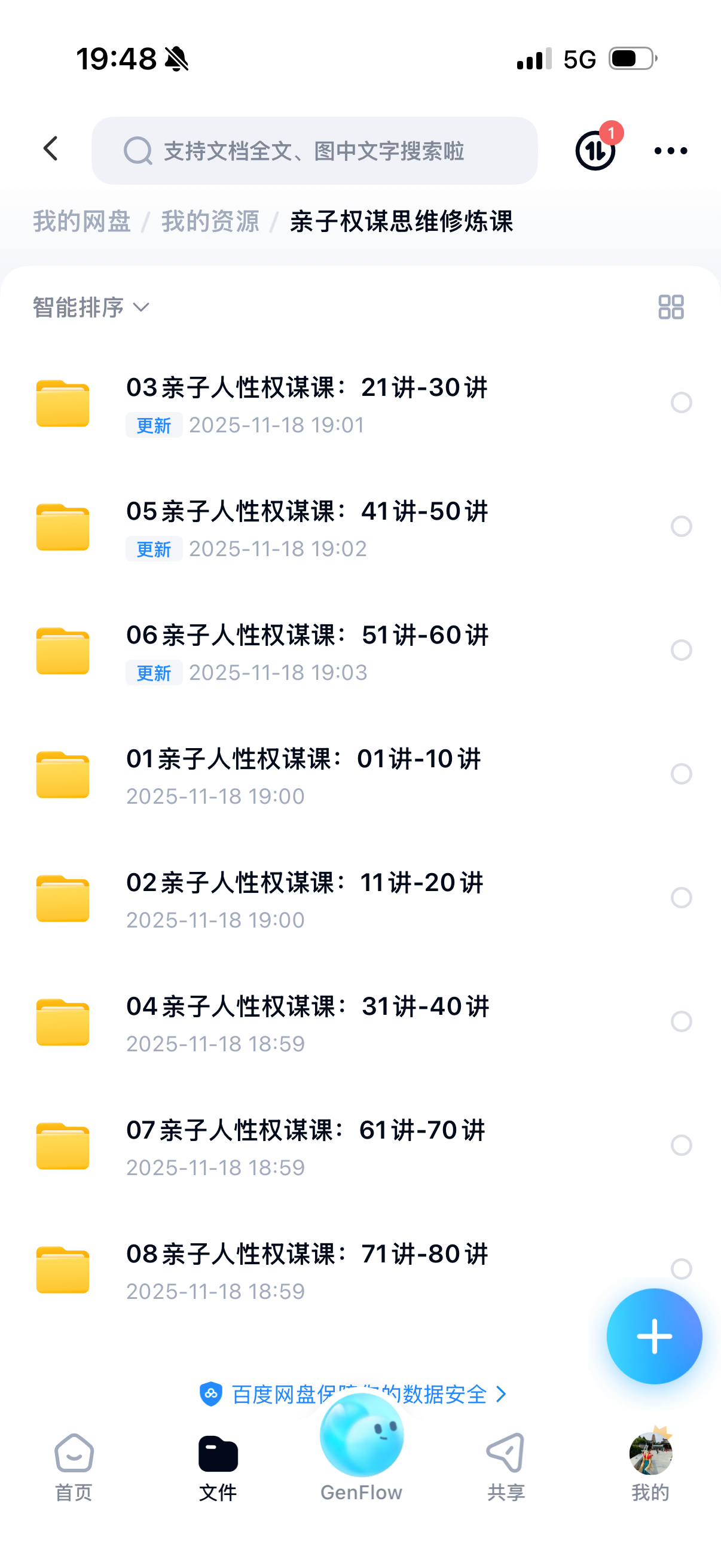Expand the 智能排序 sort dropdown
Image resolution: width=721 pixels, height=1568 pixels.
click(x=91, y=307)
